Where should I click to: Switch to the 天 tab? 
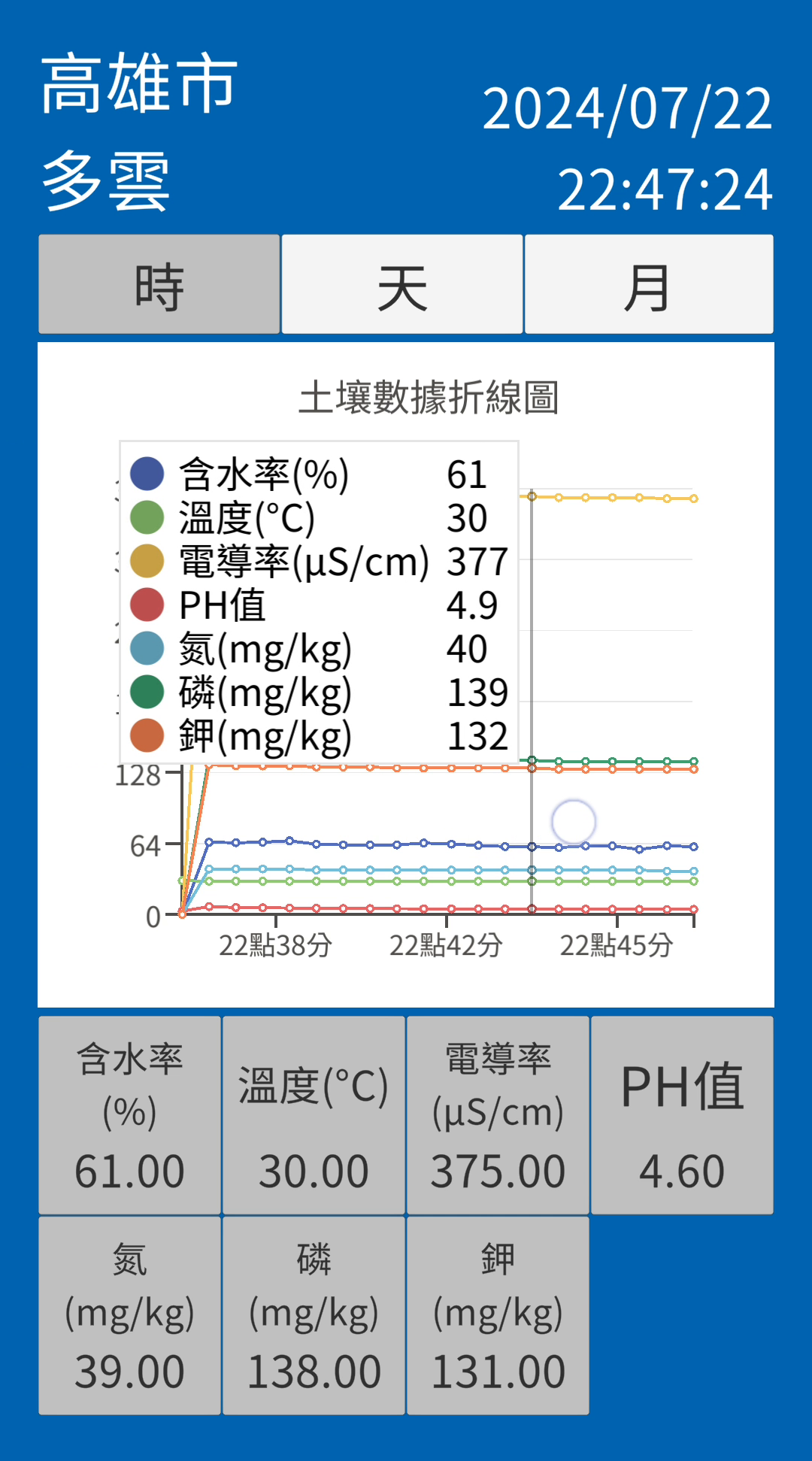tap(401, 285)
